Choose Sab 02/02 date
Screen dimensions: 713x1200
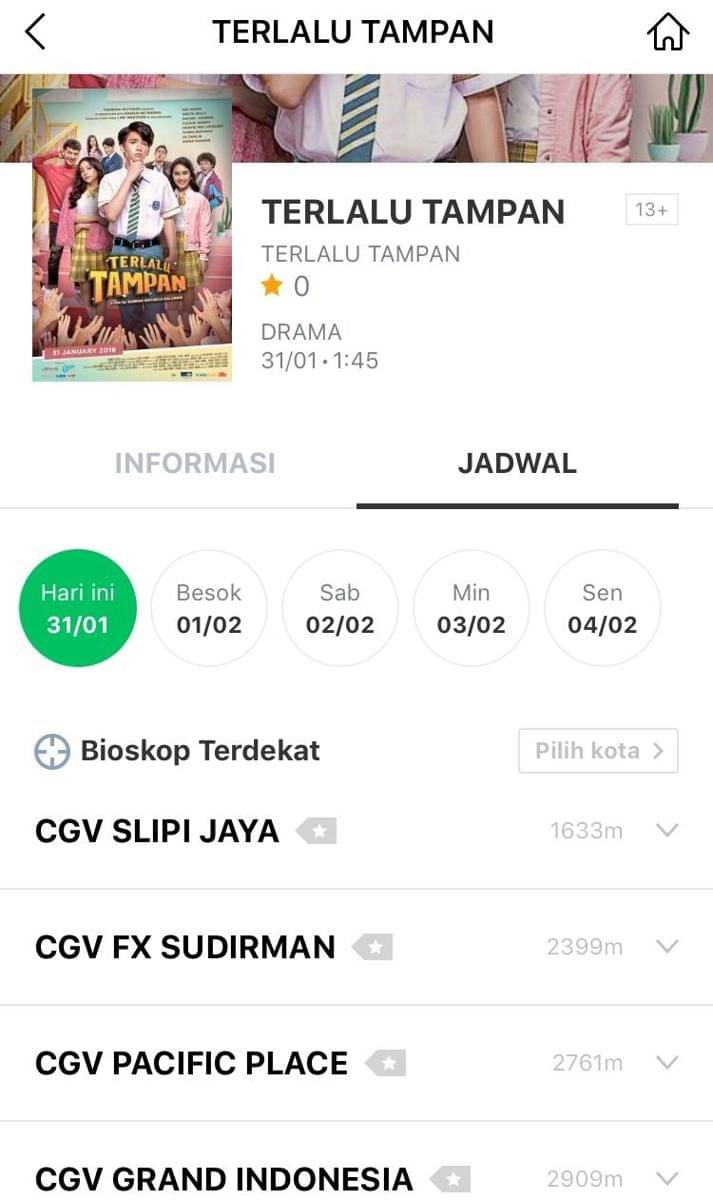click(x=339, y=608)
